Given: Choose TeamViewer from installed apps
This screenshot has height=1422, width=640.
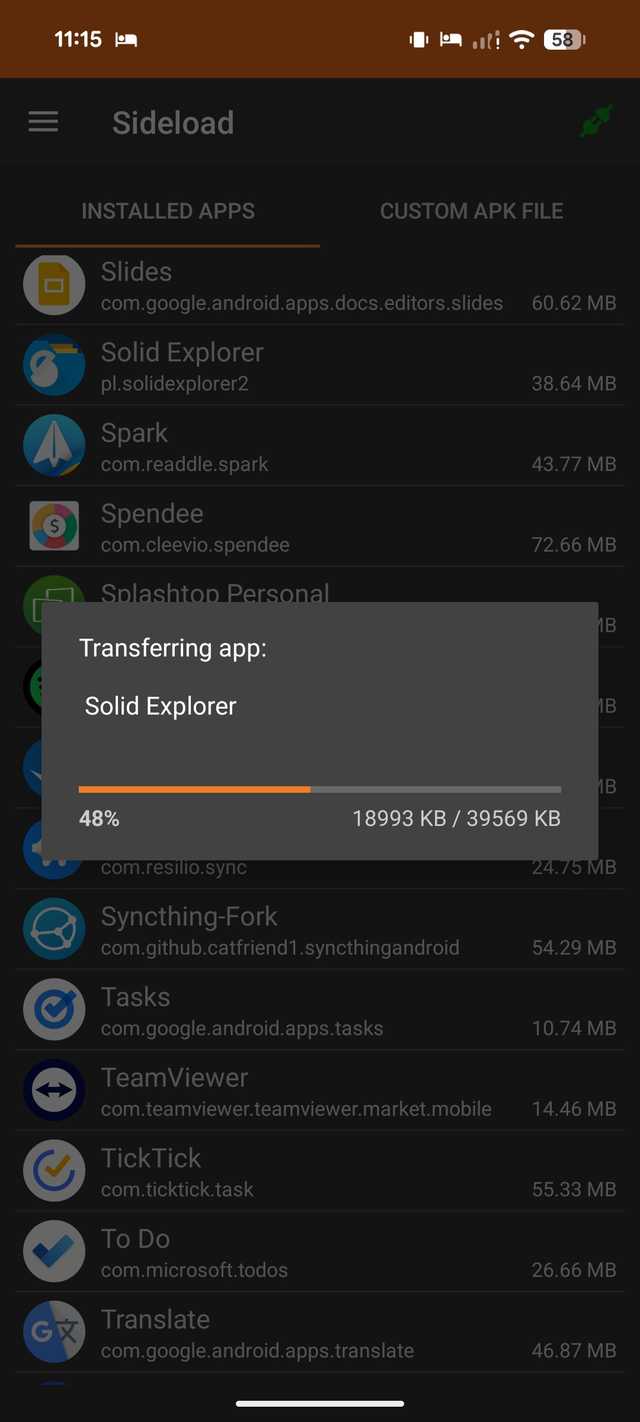Looking at the screenshot, I should tap(318, 1091).
